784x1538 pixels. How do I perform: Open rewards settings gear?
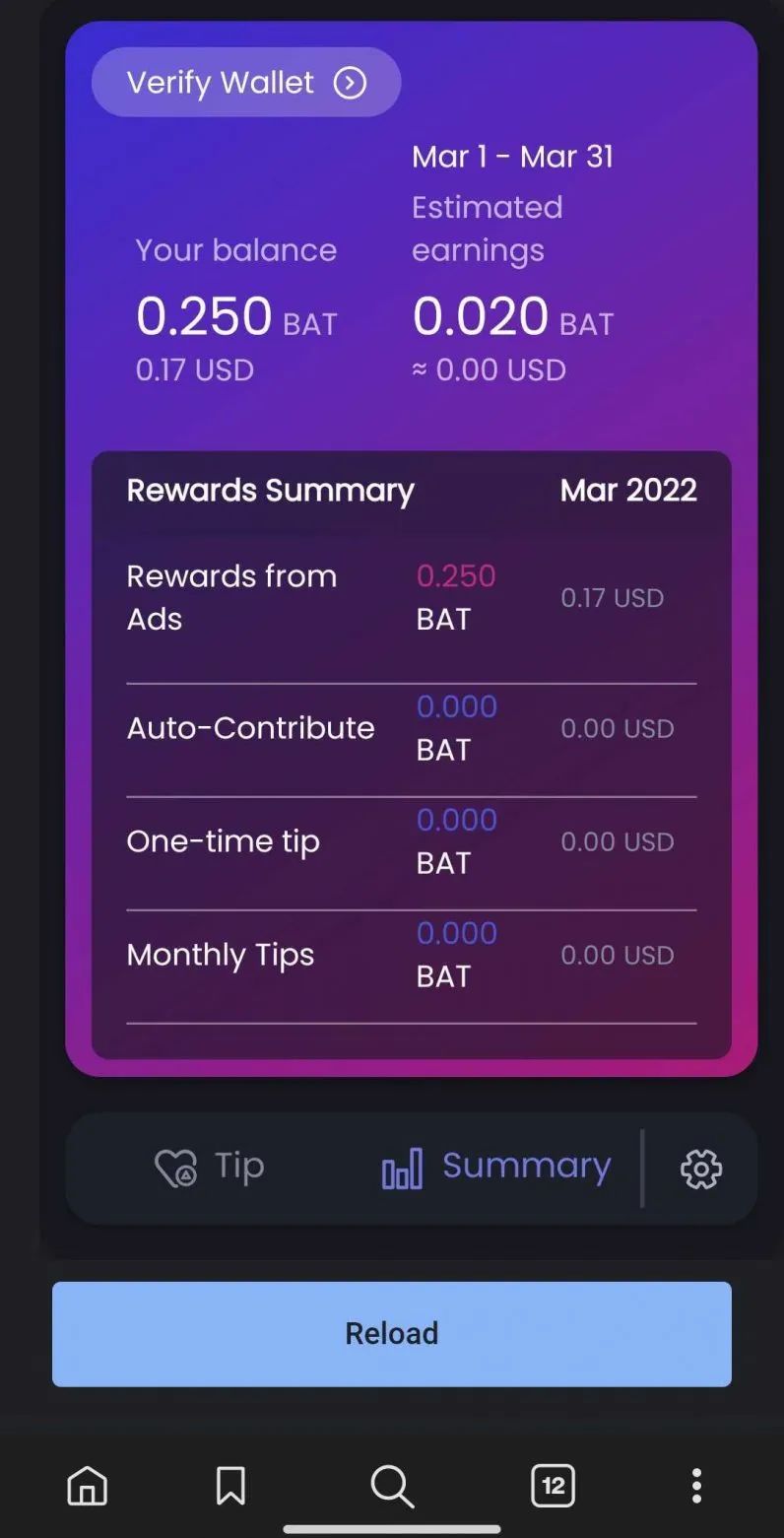tap(700, 1170)
